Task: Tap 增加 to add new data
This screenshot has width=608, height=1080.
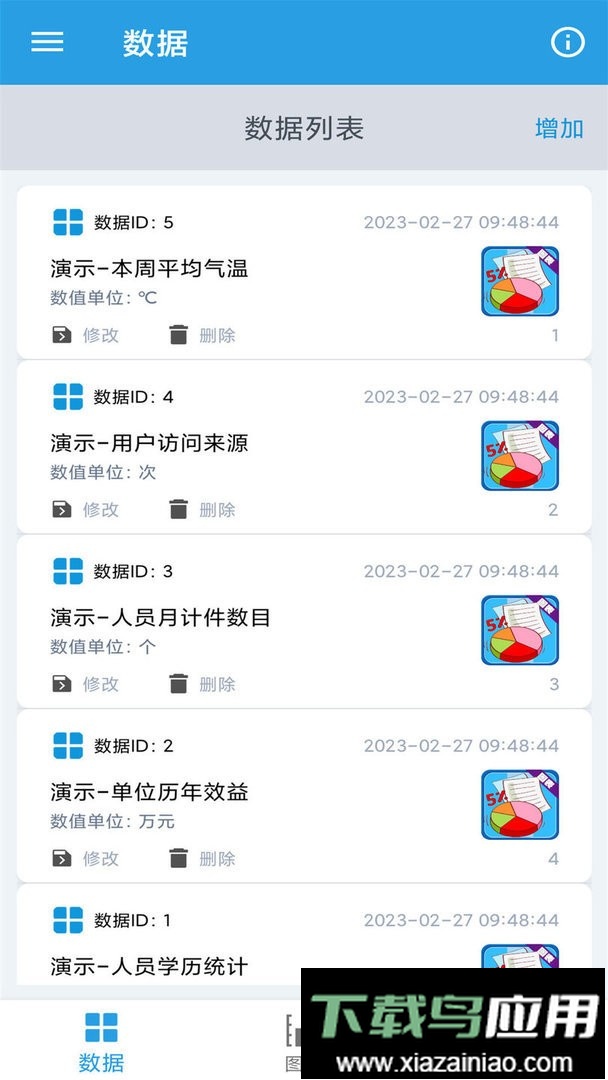Action: pyautogui.click(x=559, y=128)
